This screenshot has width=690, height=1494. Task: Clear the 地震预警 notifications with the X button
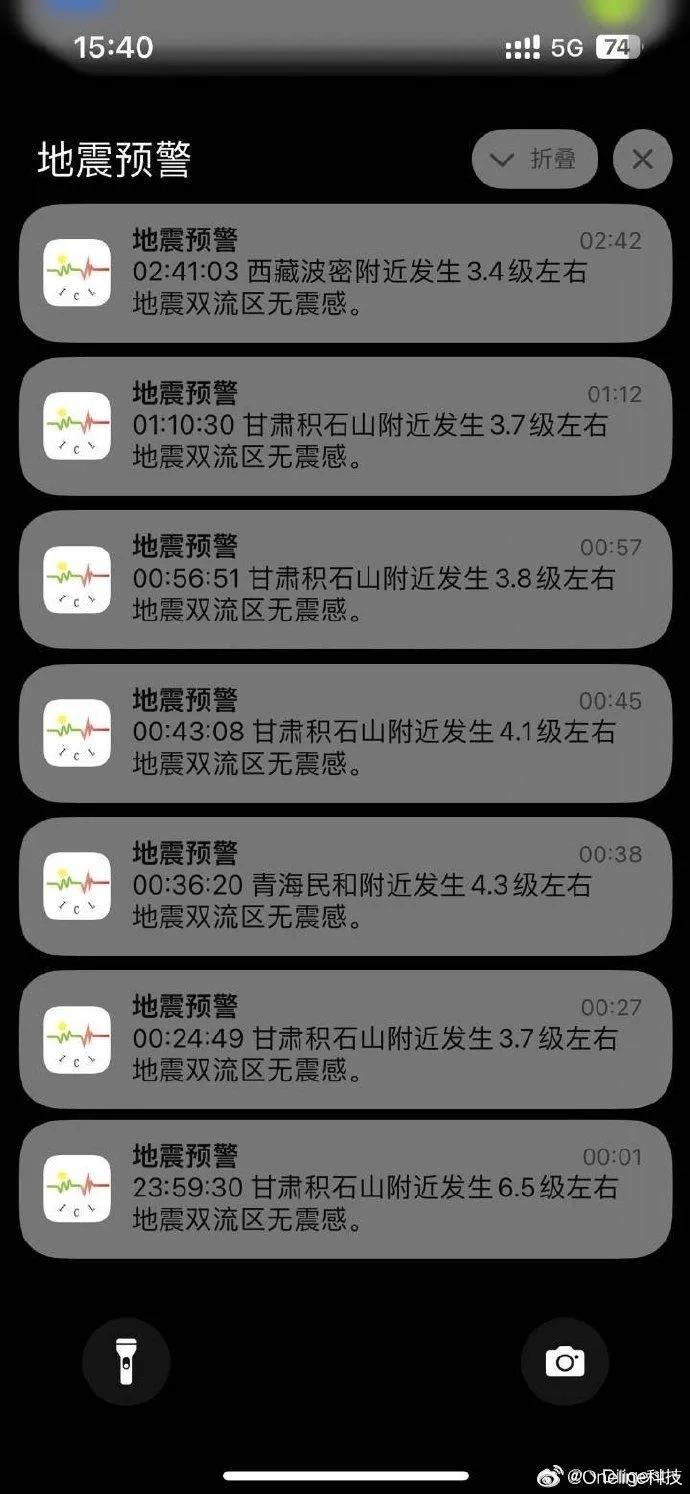click(642, 159)
